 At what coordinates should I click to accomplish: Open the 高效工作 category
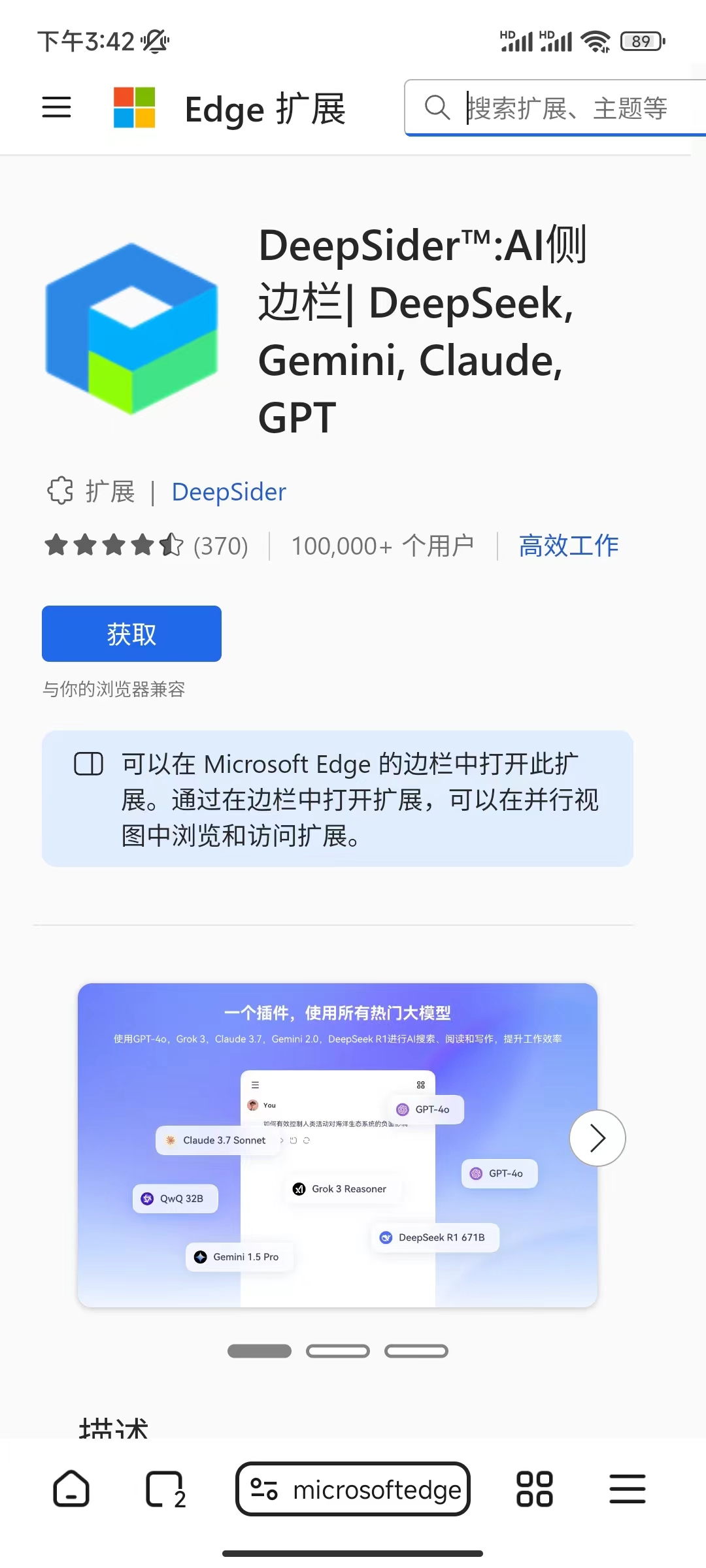click(567, 546)
